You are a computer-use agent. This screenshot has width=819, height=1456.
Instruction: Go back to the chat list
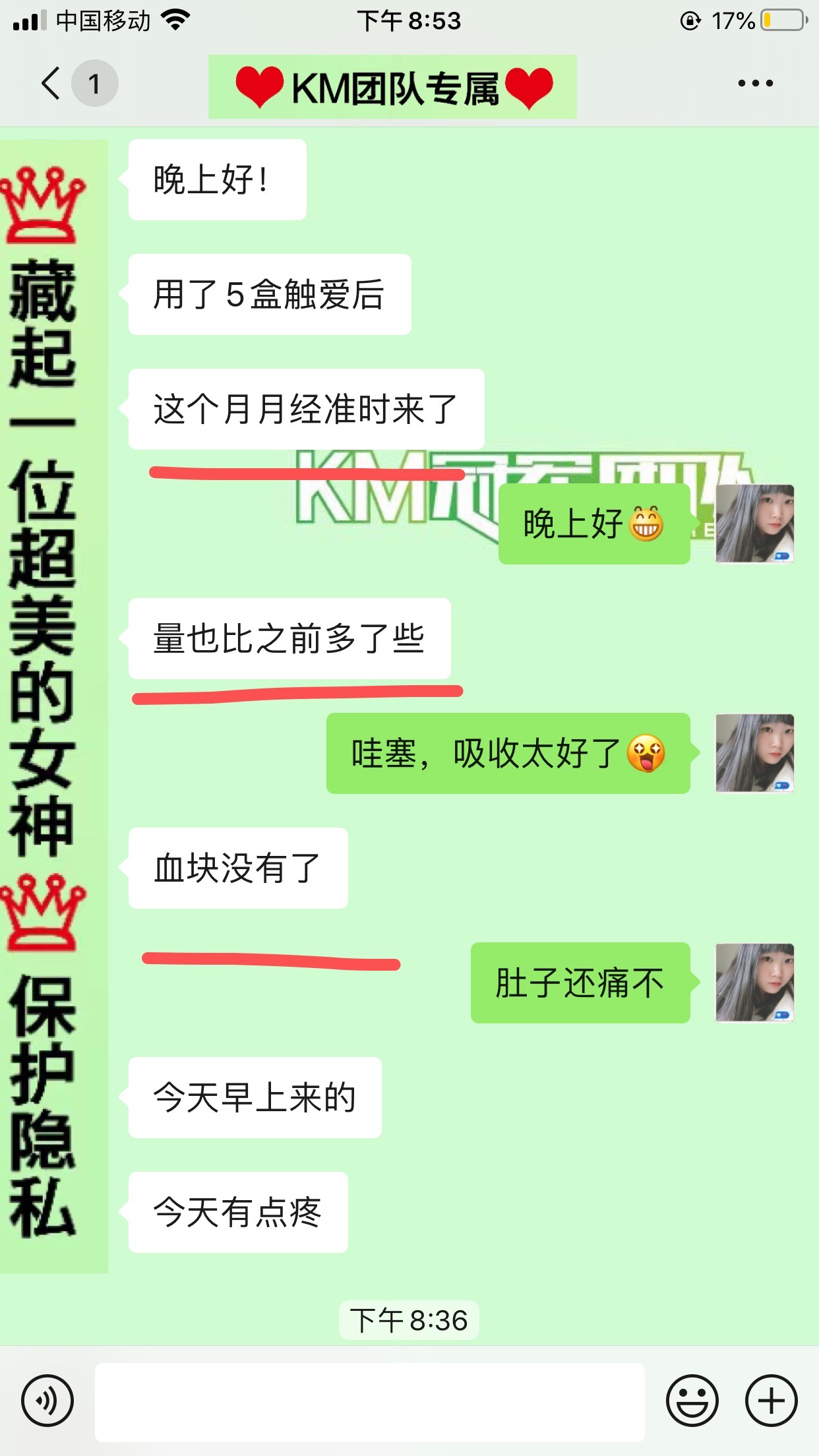51,84
